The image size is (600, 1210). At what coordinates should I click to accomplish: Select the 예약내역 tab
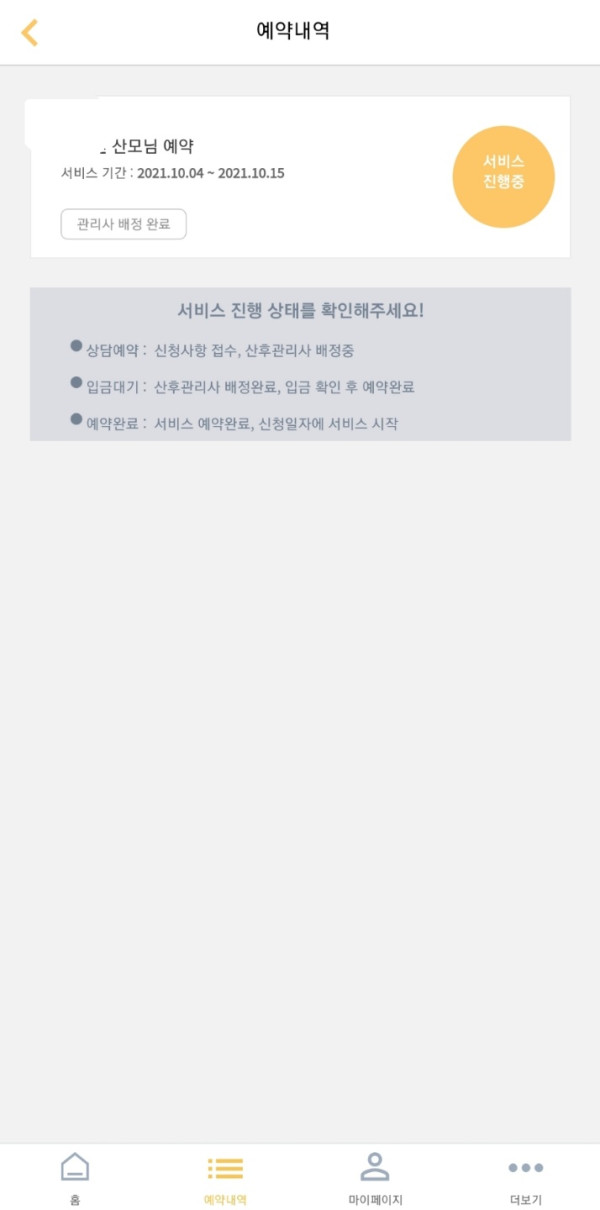225,1178
